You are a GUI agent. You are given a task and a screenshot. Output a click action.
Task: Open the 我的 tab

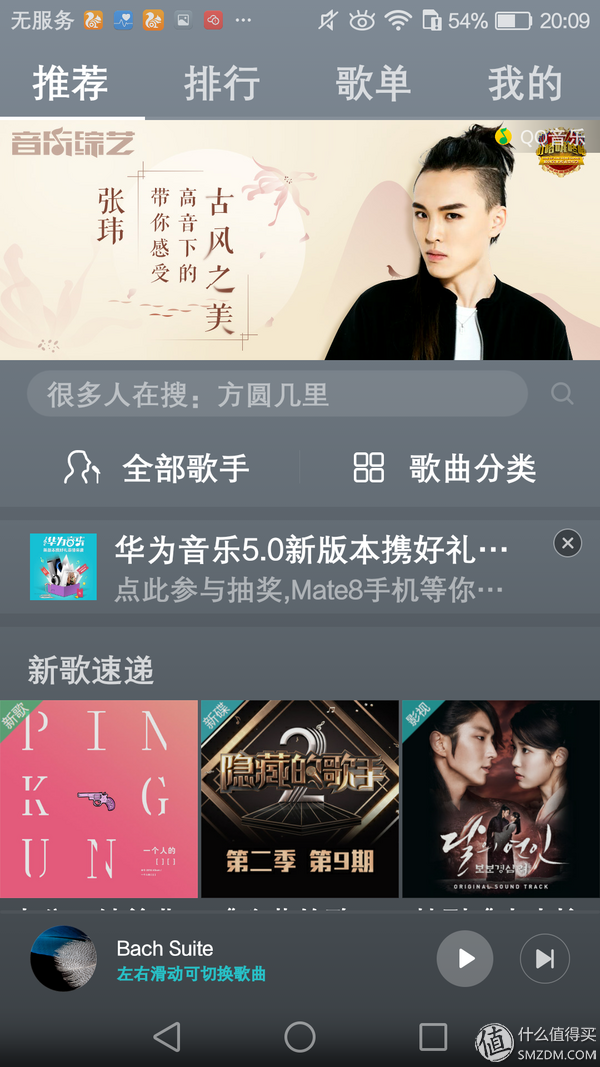[x=524, y=84]
